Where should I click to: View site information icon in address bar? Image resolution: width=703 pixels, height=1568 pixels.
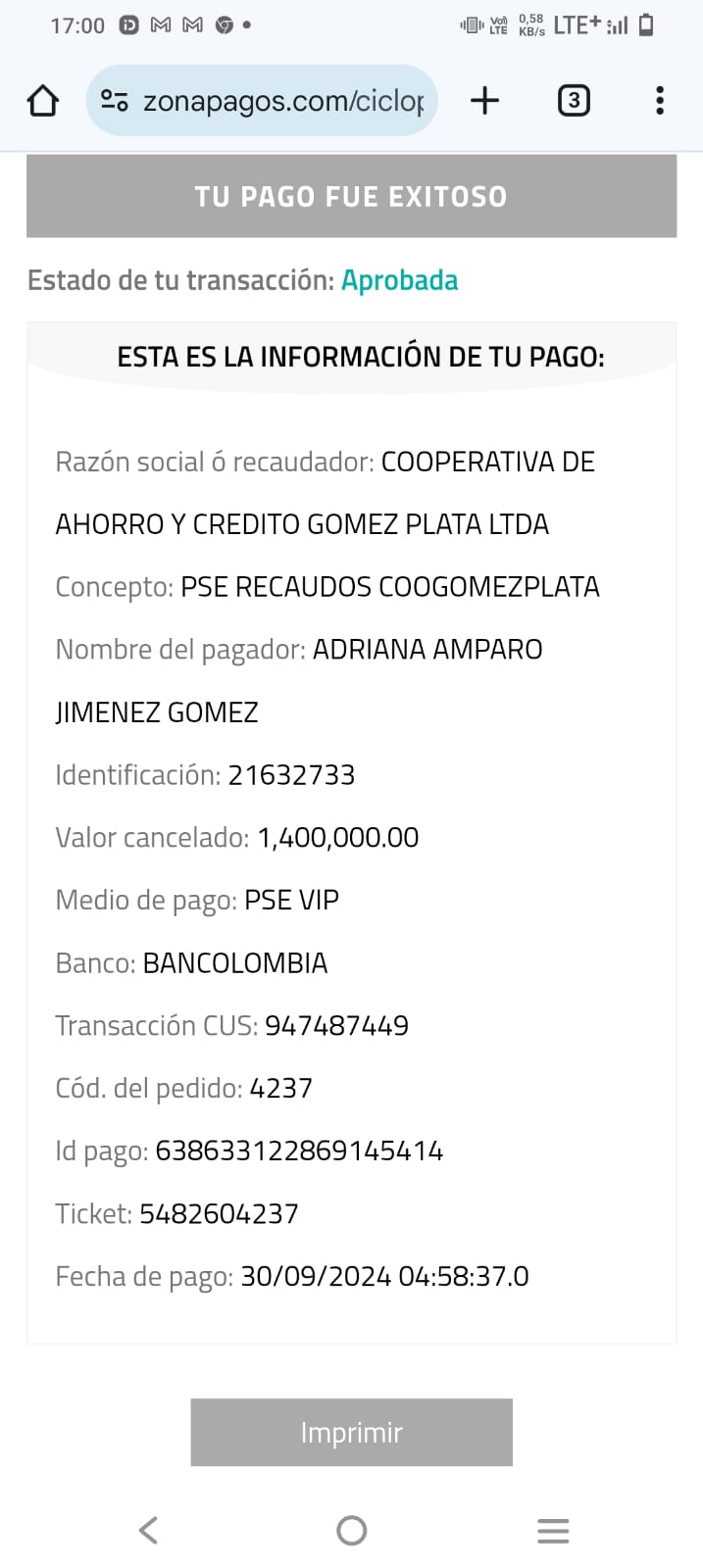point(115,101)
